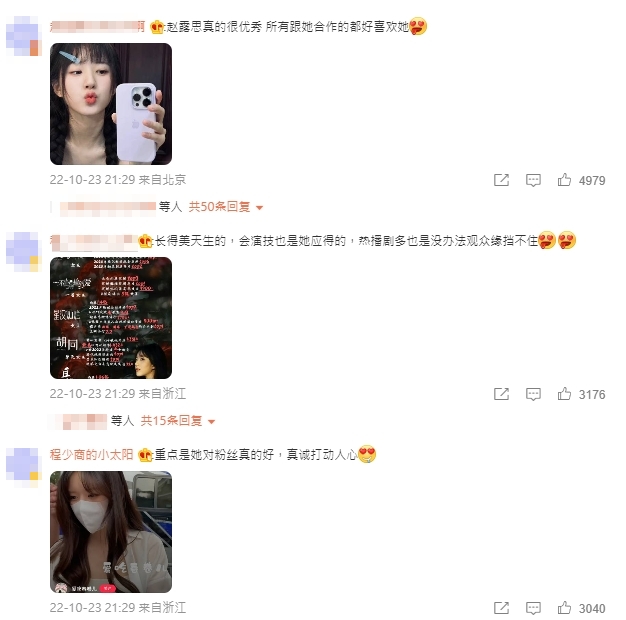Reply to 程少商的小太阳's comment
The width and height of the screenshot is (626, 620).
click(x=533, y=608)
